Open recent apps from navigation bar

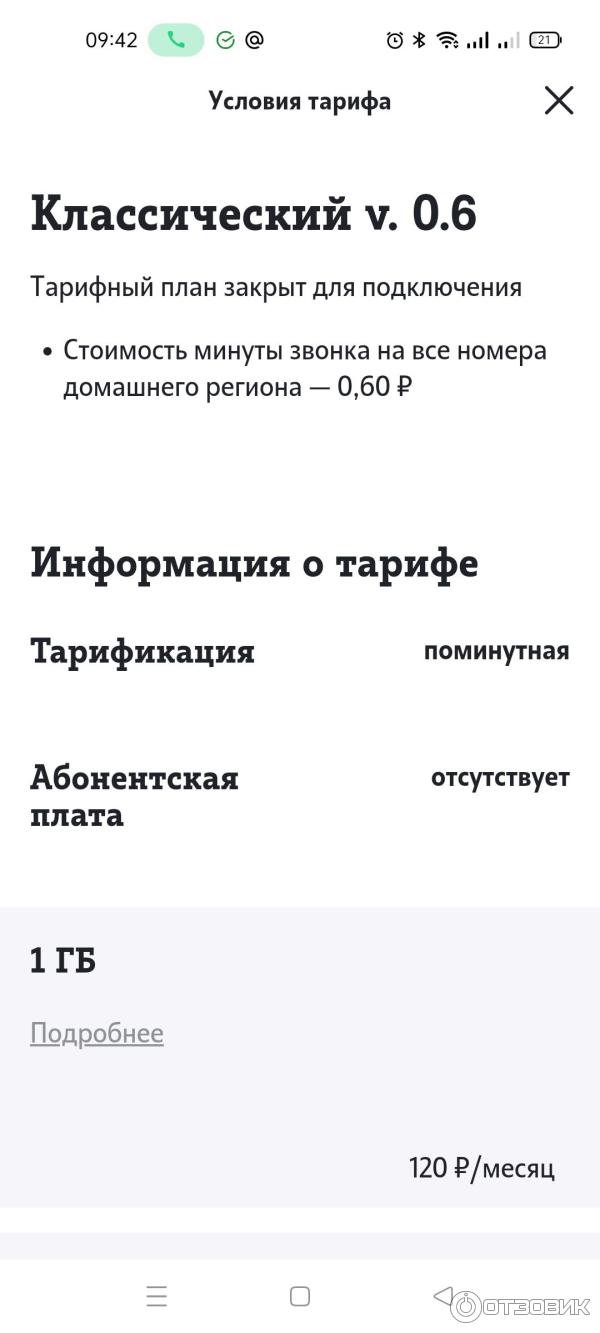[157, 1297]
